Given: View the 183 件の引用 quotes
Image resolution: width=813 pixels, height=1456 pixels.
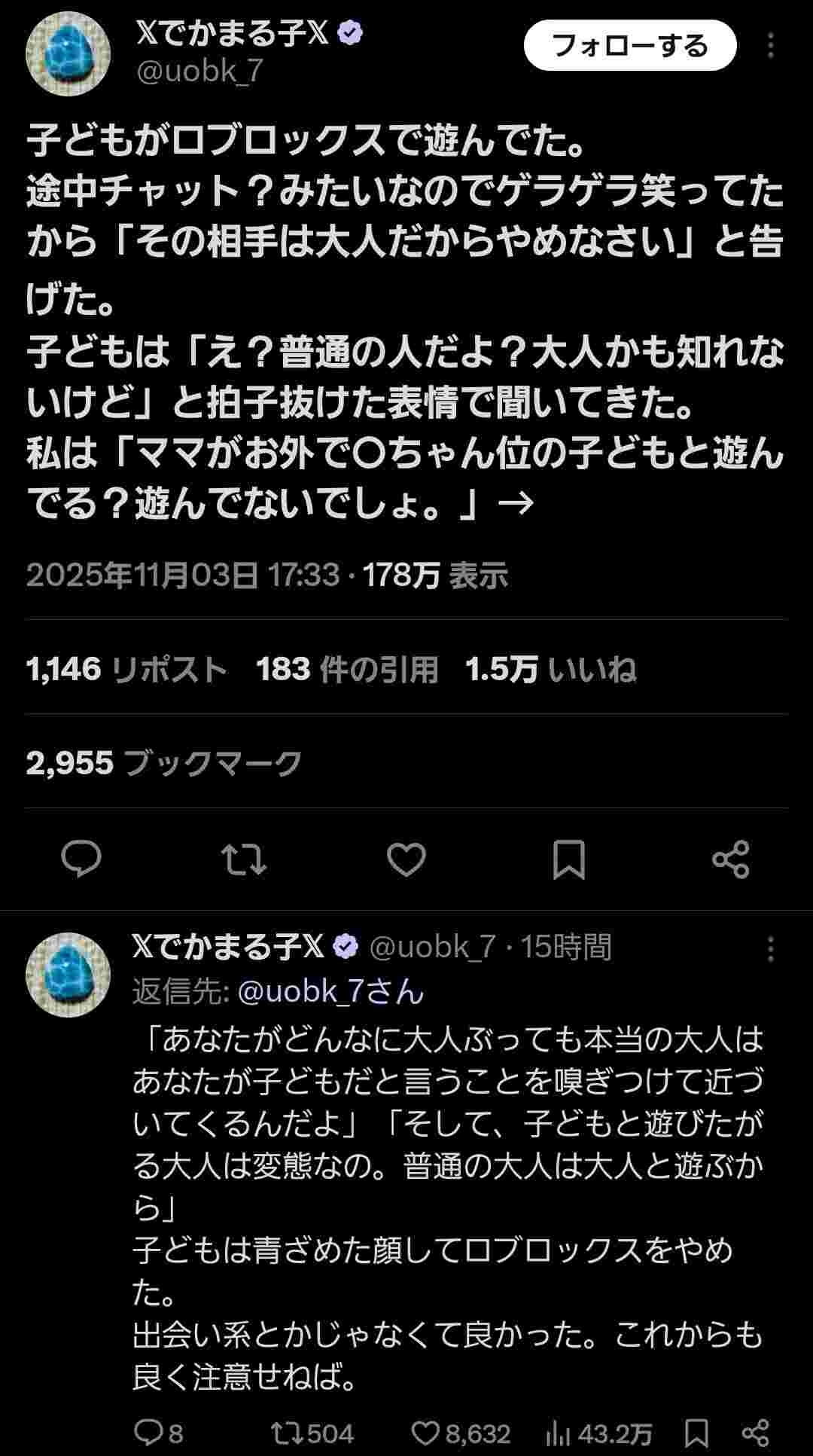Looking at the screenshot, I should tap(347, 669).
